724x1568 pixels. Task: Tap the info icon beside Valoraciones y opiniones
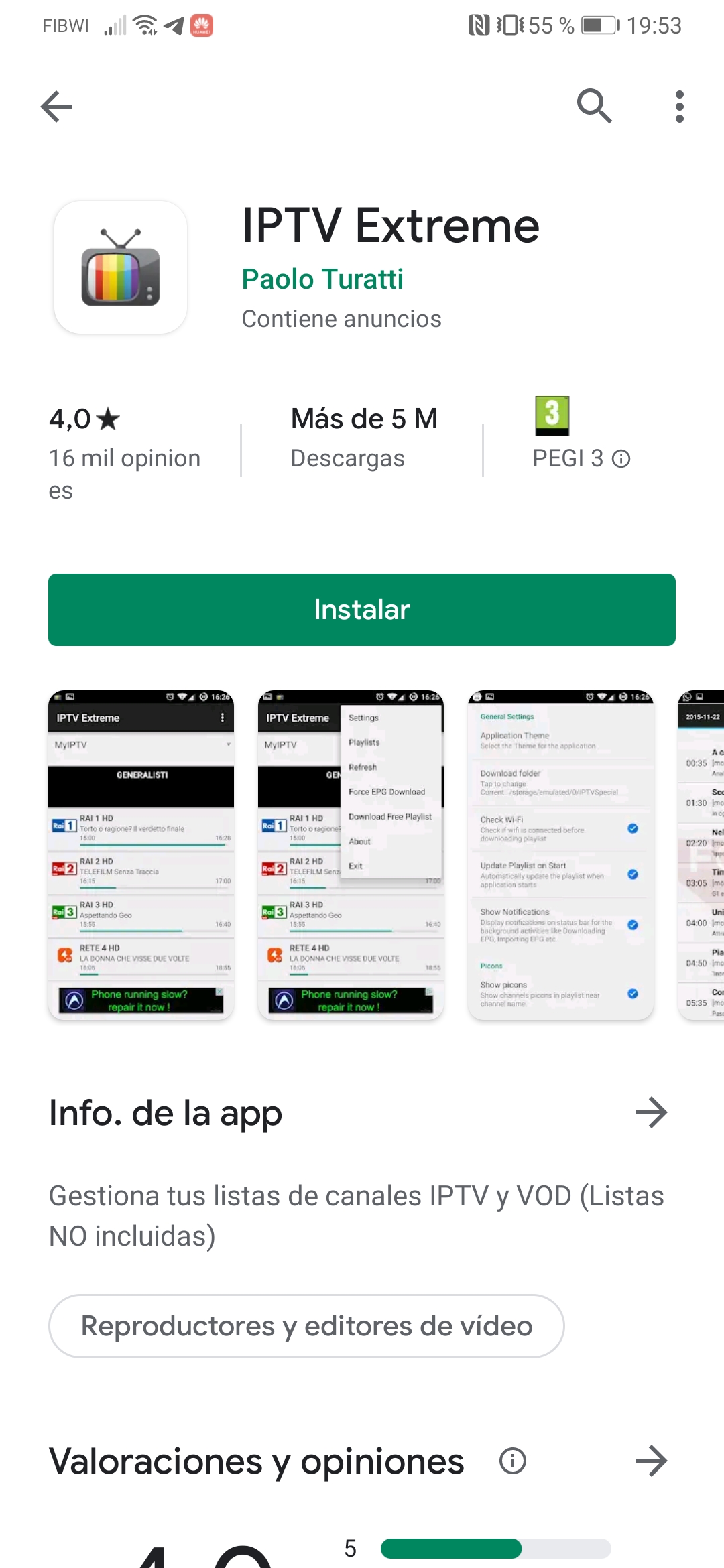(513, 1461)
